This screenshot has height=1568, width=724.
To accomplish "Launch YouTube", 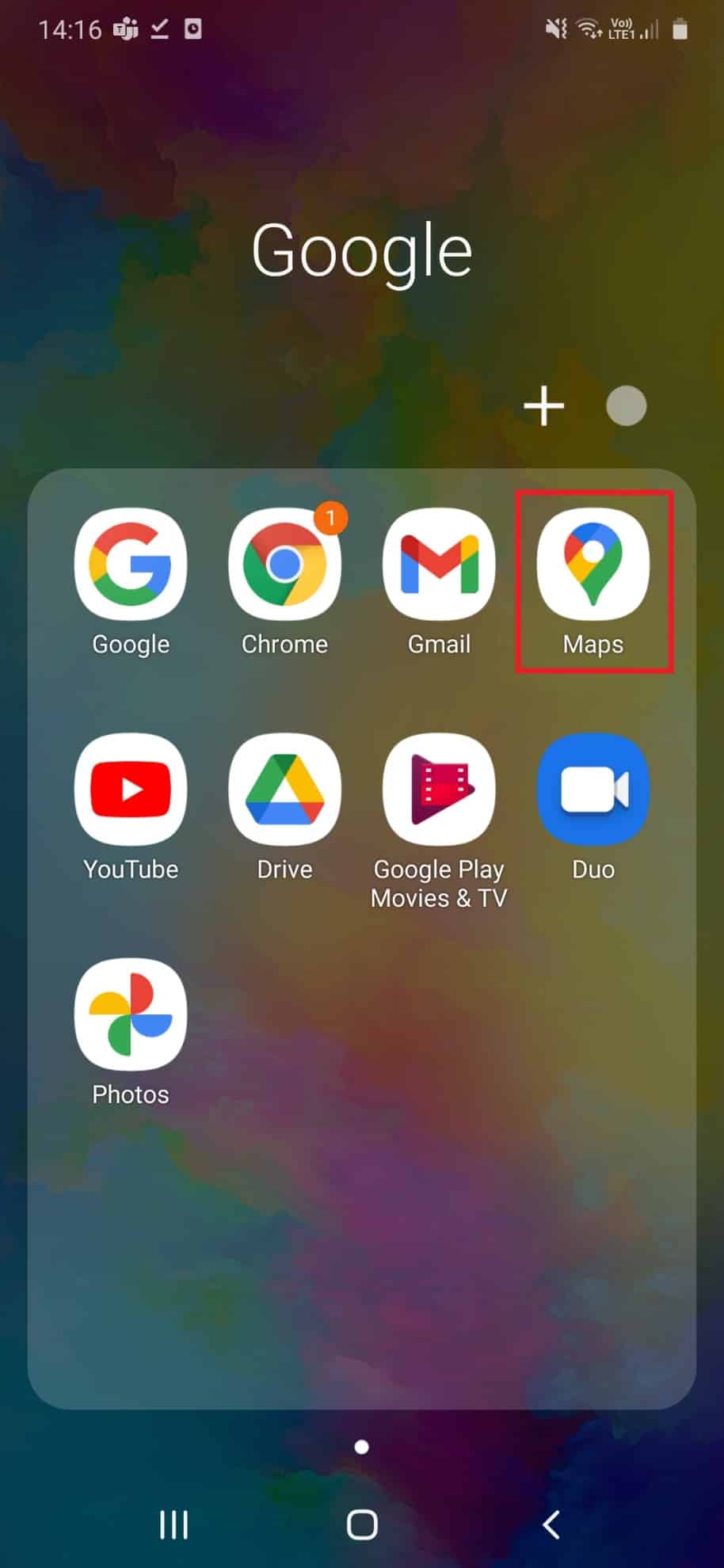I will click(x=131, y=790).
